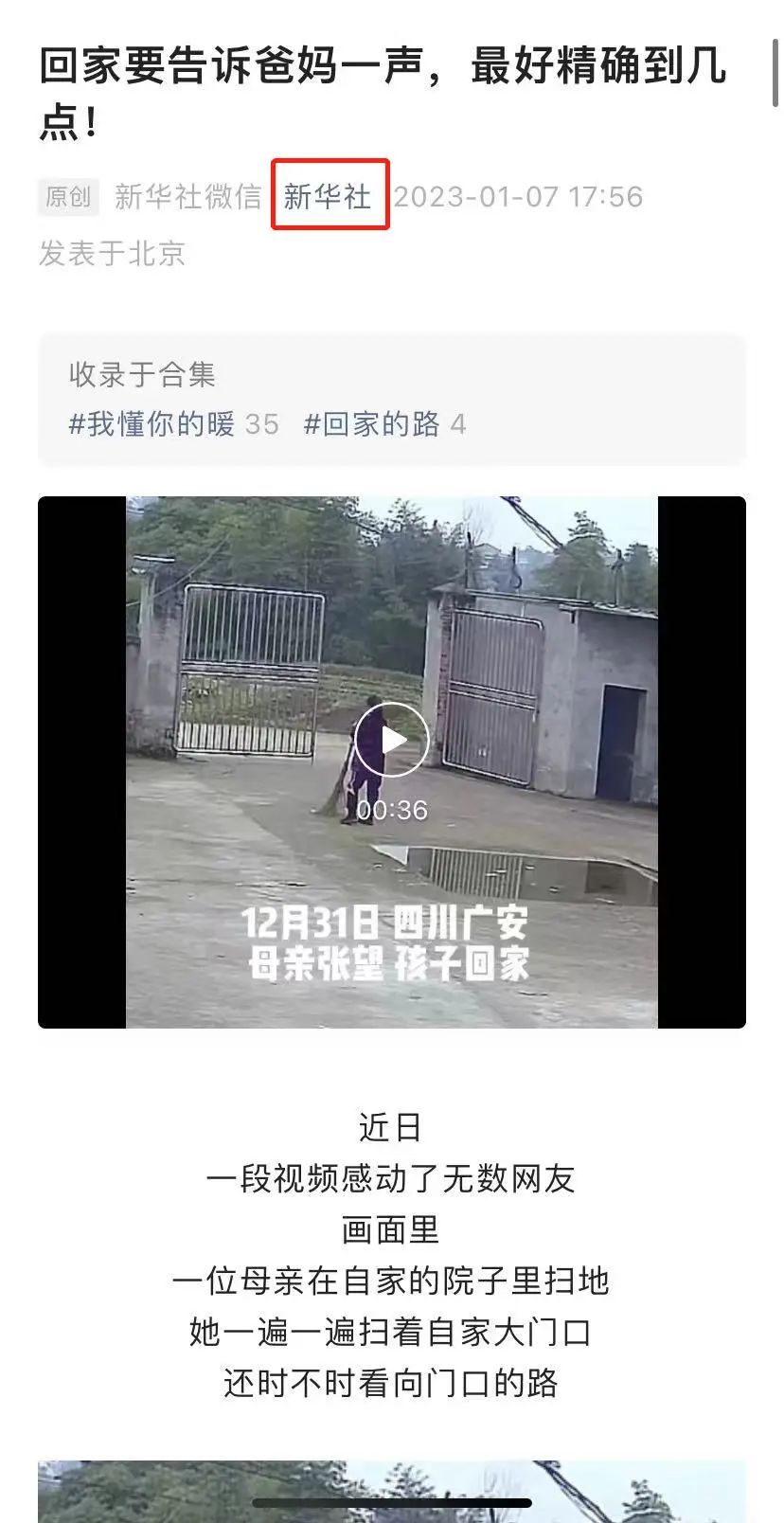
Task: Open the 新华社 official account link
Action: click(328, 196)
